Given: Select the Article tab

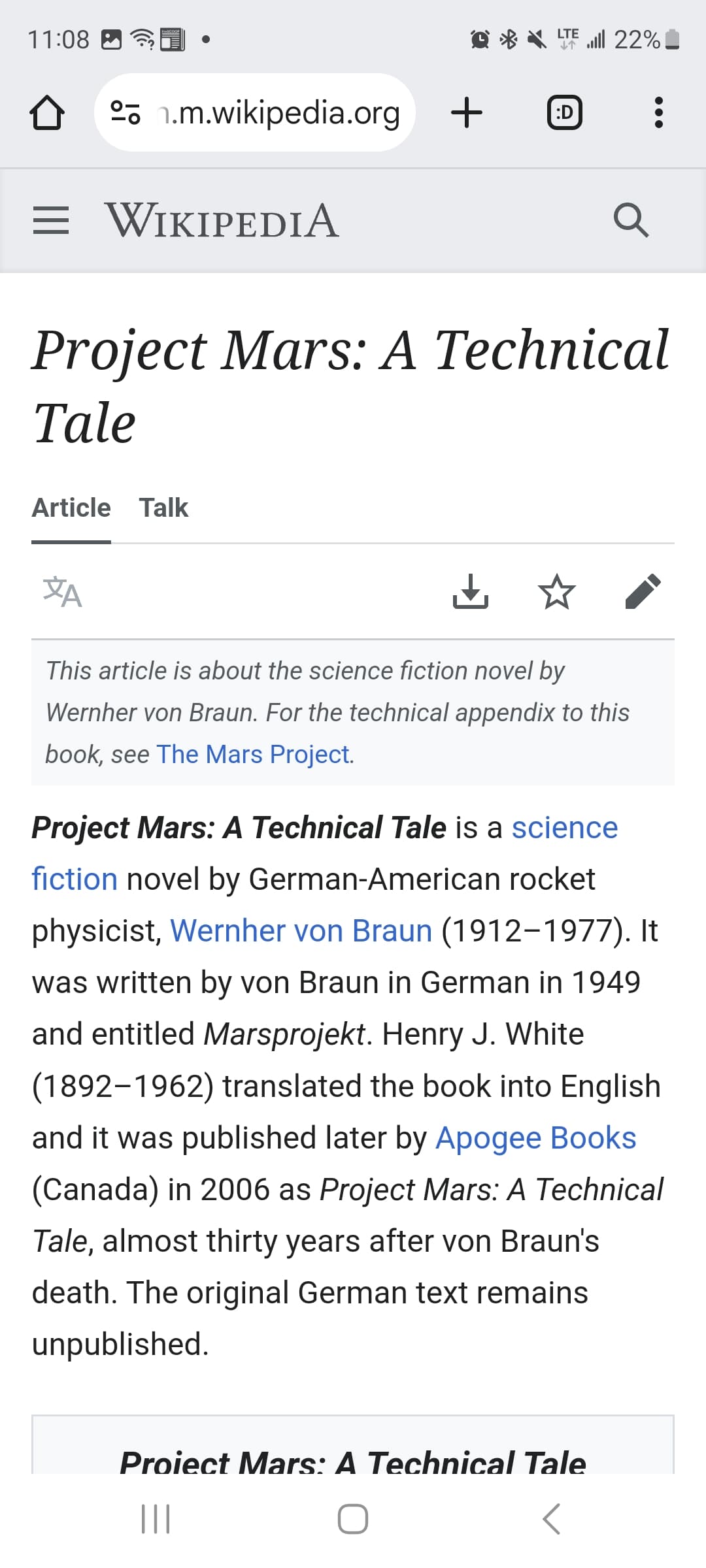Looking at the screenshot, I should [x=71, y=508].
